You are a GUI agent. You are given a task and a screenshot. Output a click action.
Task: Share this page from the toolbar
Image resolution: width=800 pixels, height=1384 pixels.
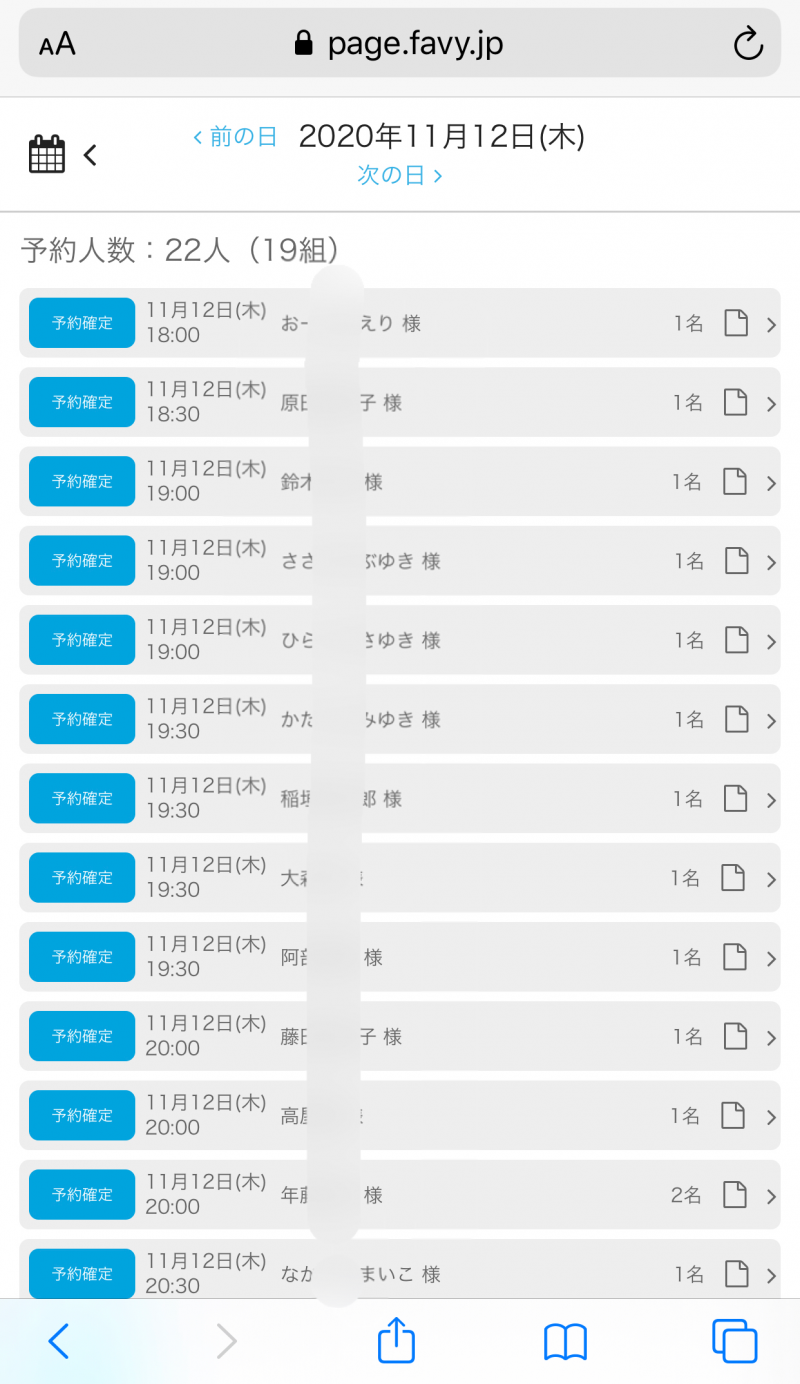(396, 1340)
